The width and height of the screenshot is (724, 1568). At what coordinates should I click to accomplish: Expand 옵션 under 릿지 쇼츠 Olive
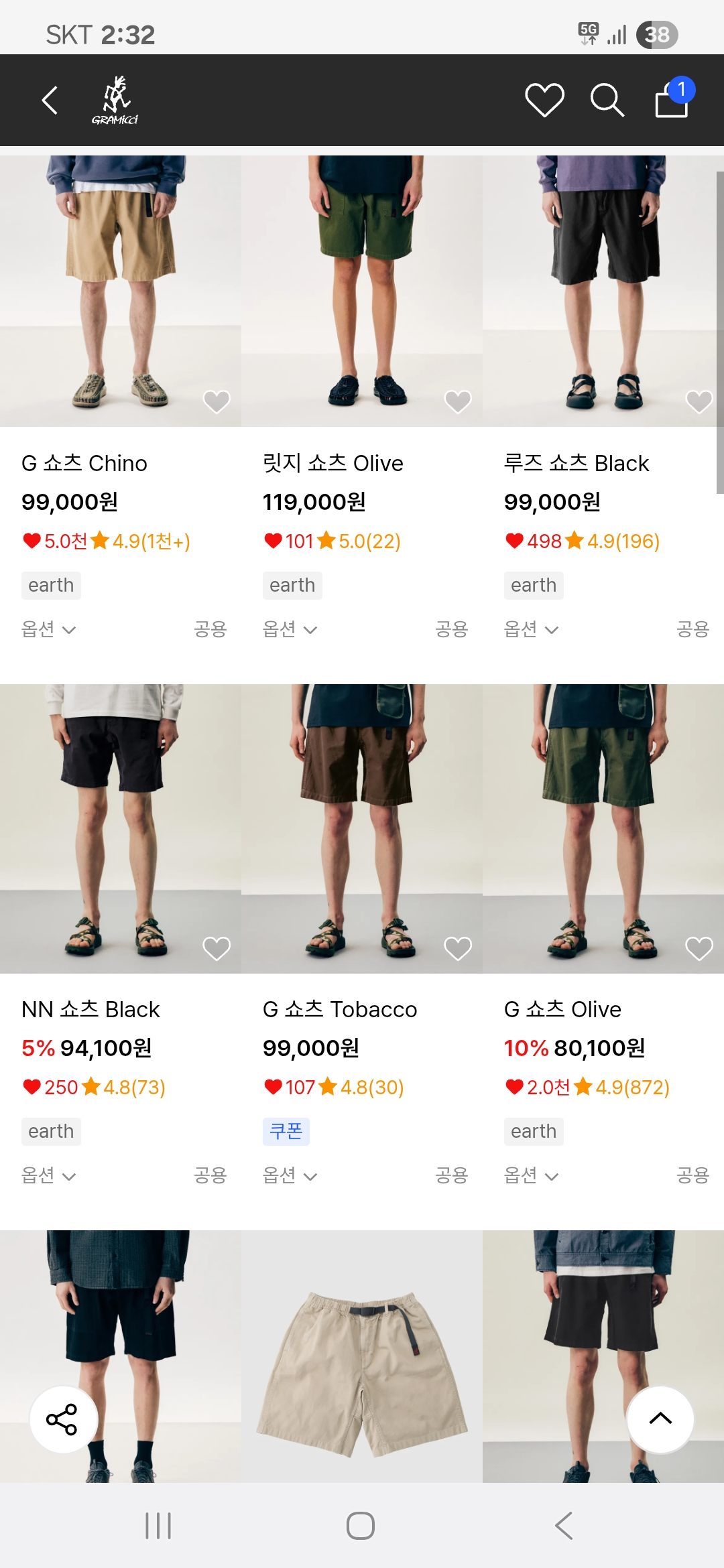(290, 629)
